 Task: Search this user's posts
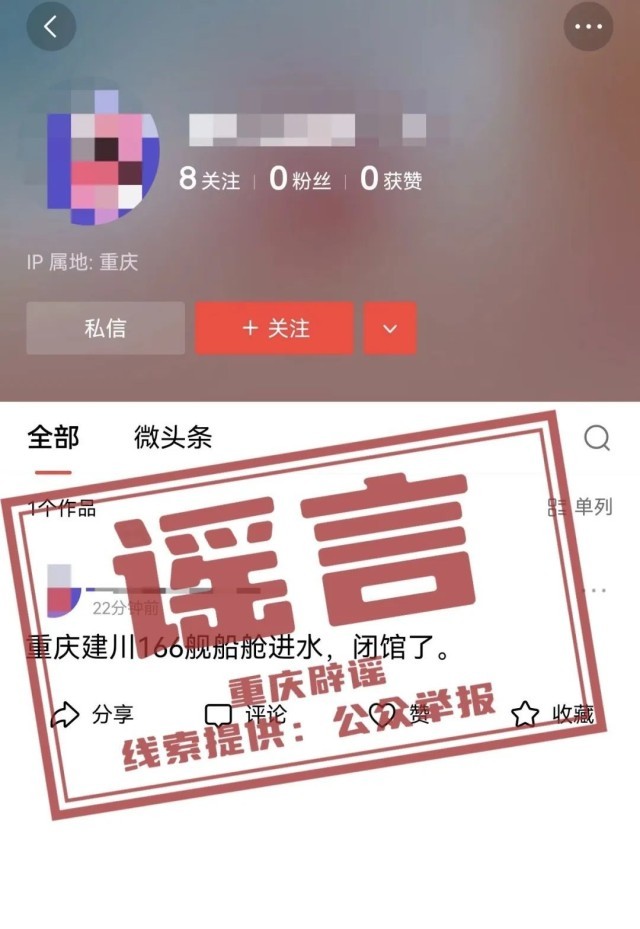[597, 438]
